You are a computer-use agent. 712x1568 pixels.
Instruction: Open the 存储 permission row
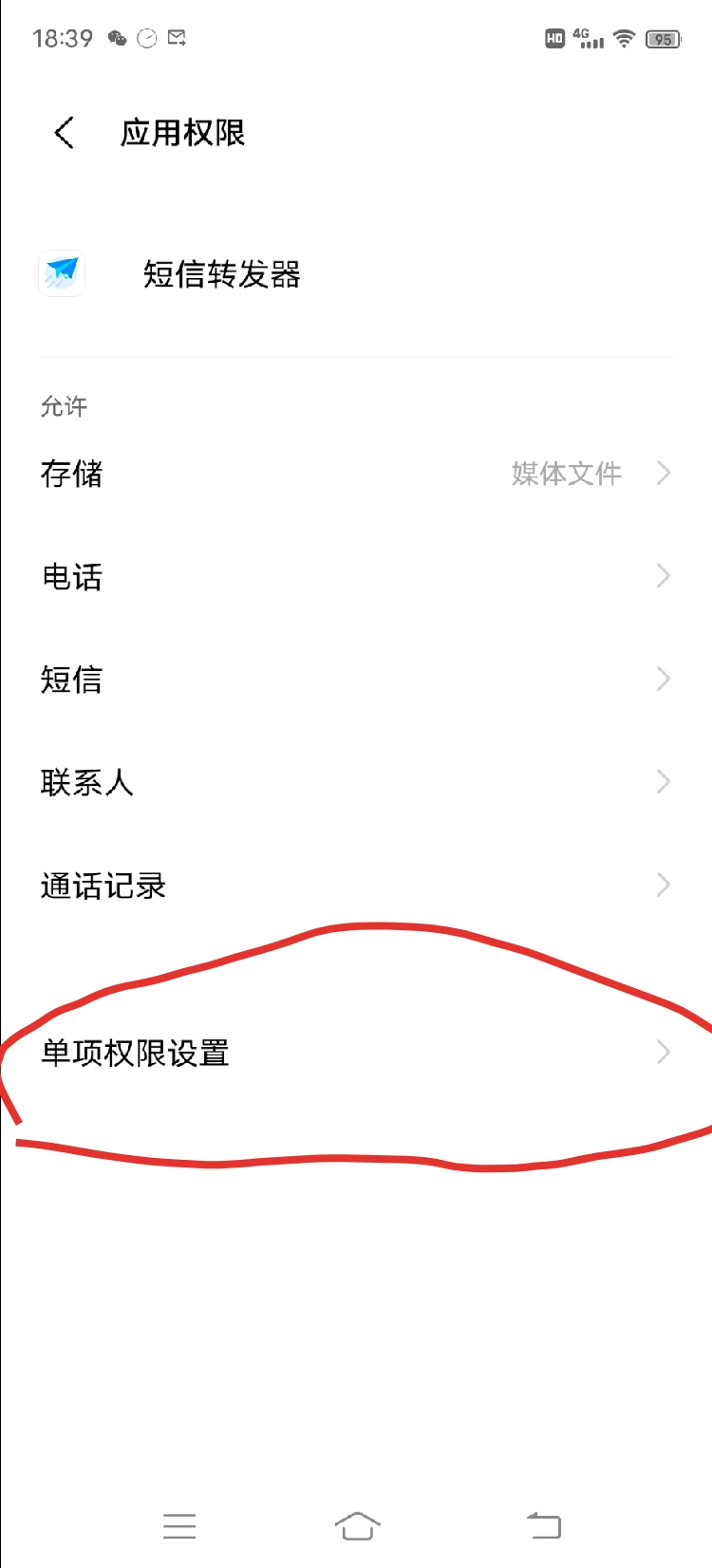[x=356, y=473]
